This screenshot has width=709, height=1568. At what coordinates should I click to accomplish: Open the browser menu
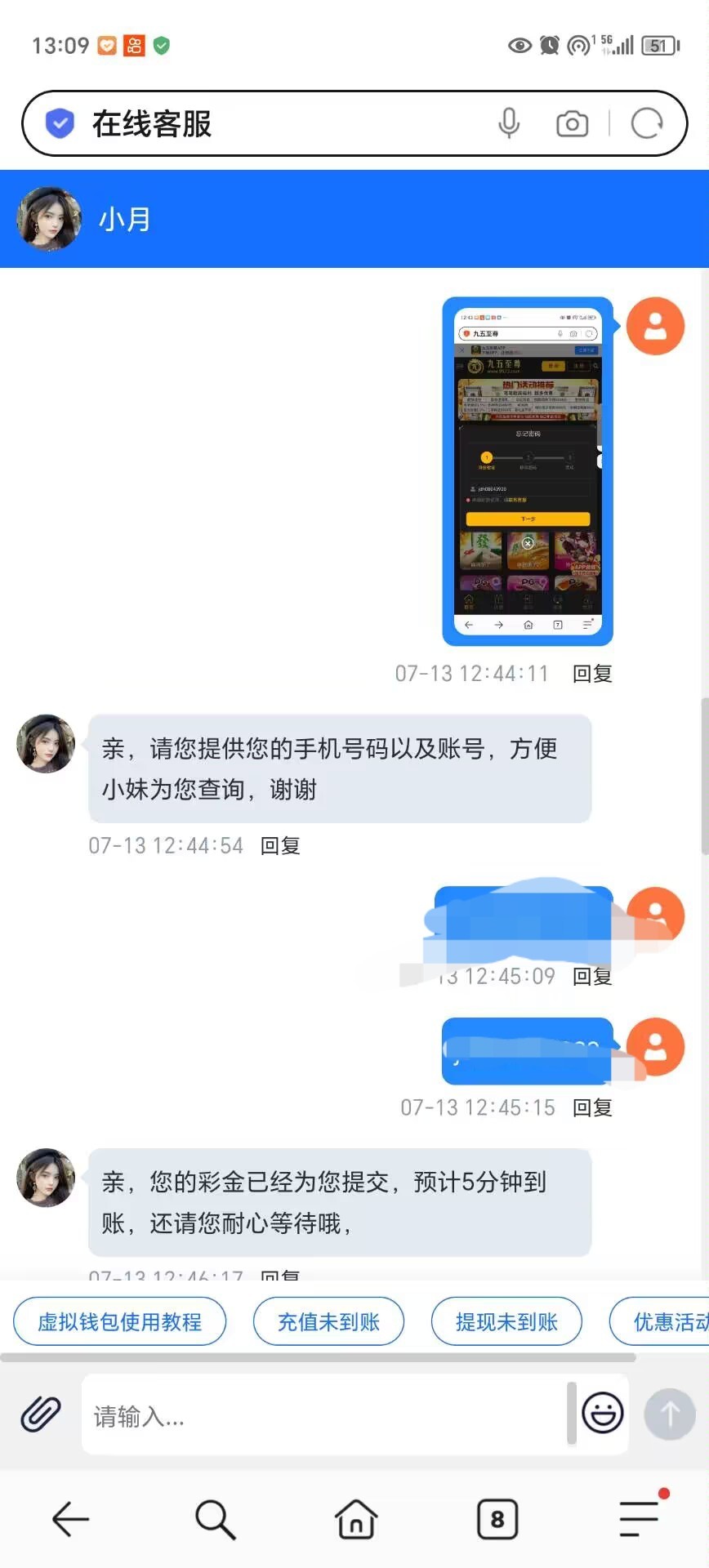tap(640, 1520)
